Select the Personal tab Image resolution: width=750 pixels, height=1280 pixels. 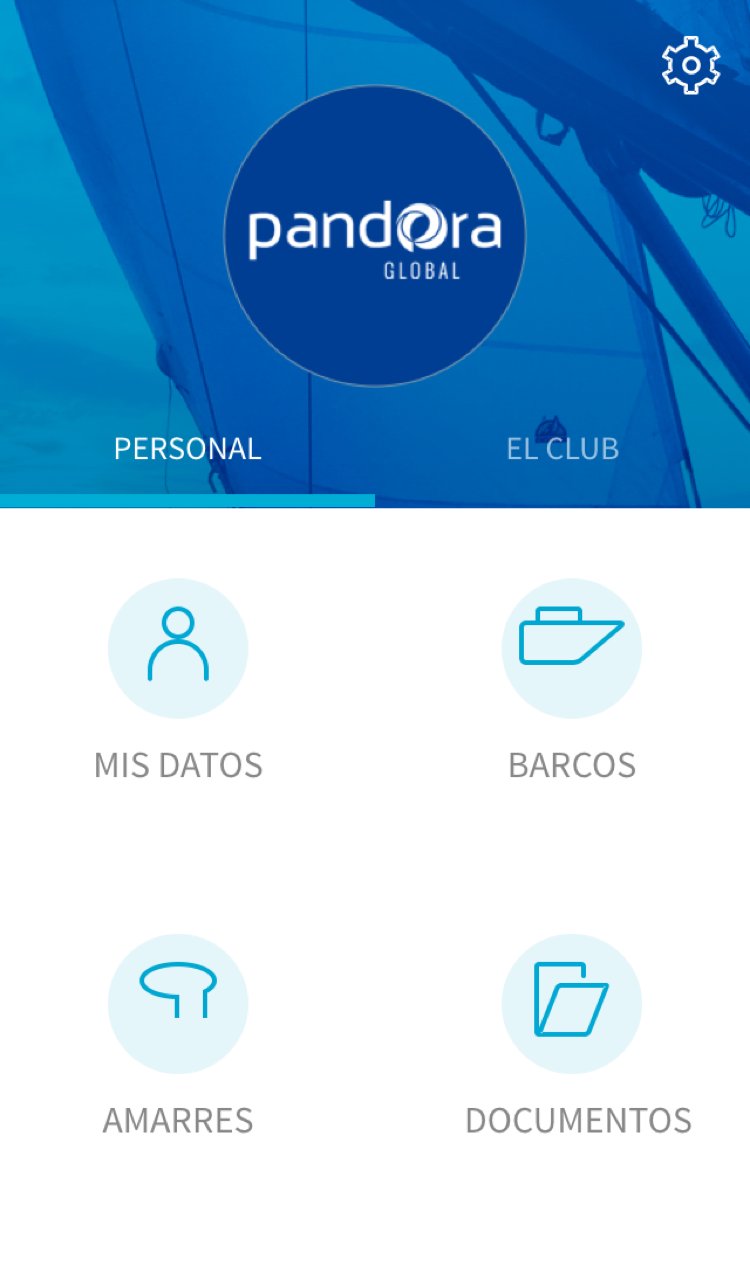tap(187, 449)
